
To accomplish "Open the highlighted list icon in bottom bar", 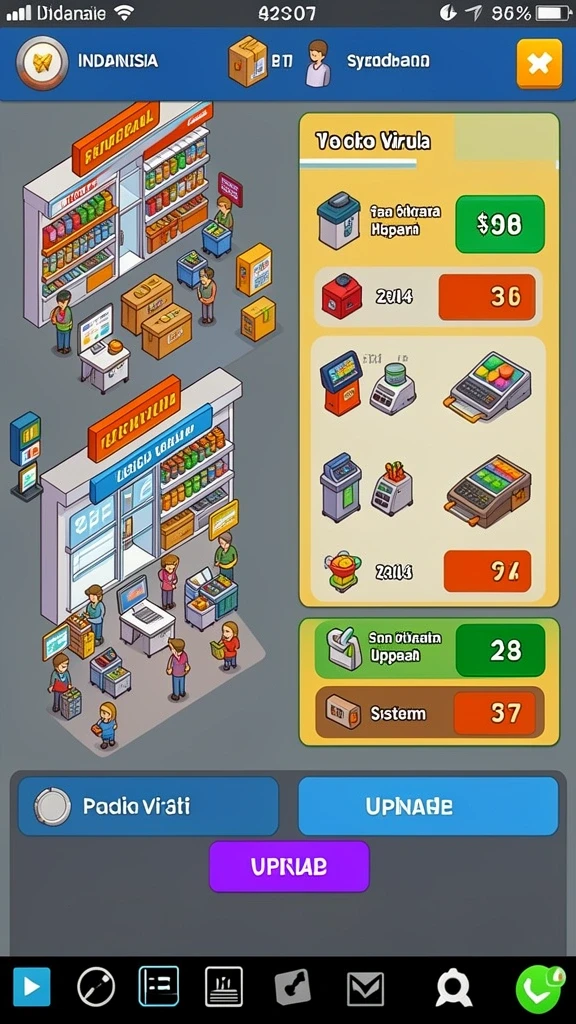I will (159, 986).
